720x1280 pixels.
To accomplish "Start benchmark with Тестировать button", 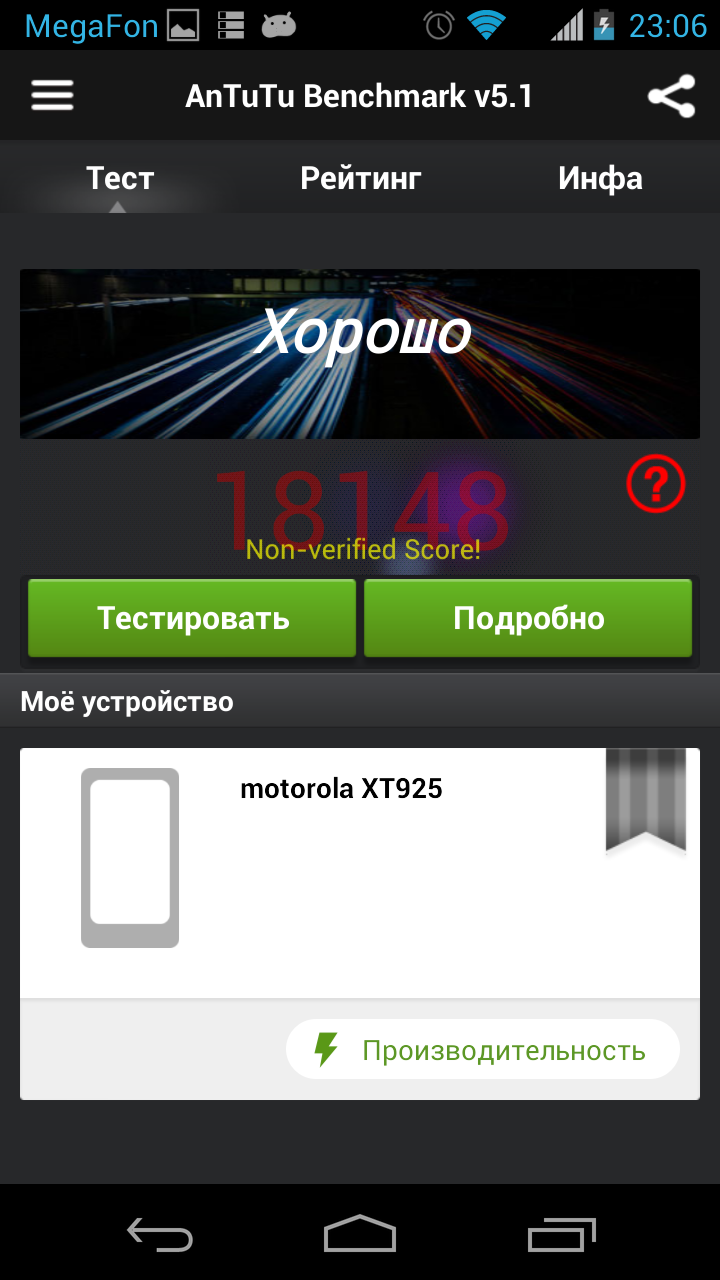I will [192, 618].
